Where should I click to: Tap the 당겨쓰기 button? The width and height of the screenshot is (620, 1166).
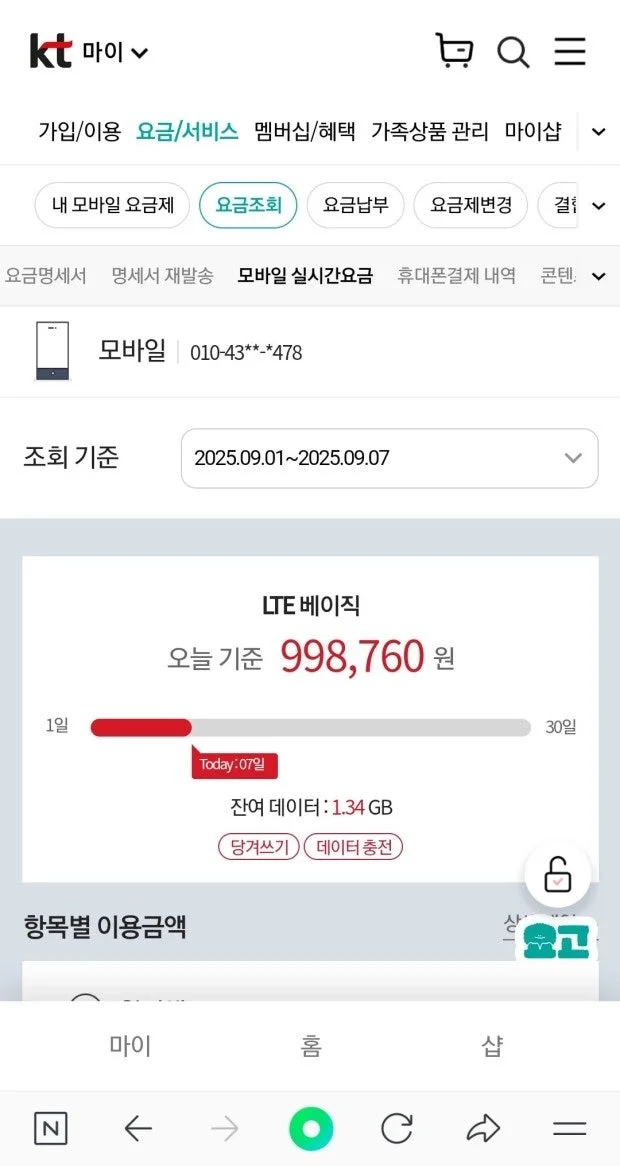(259, 847)
